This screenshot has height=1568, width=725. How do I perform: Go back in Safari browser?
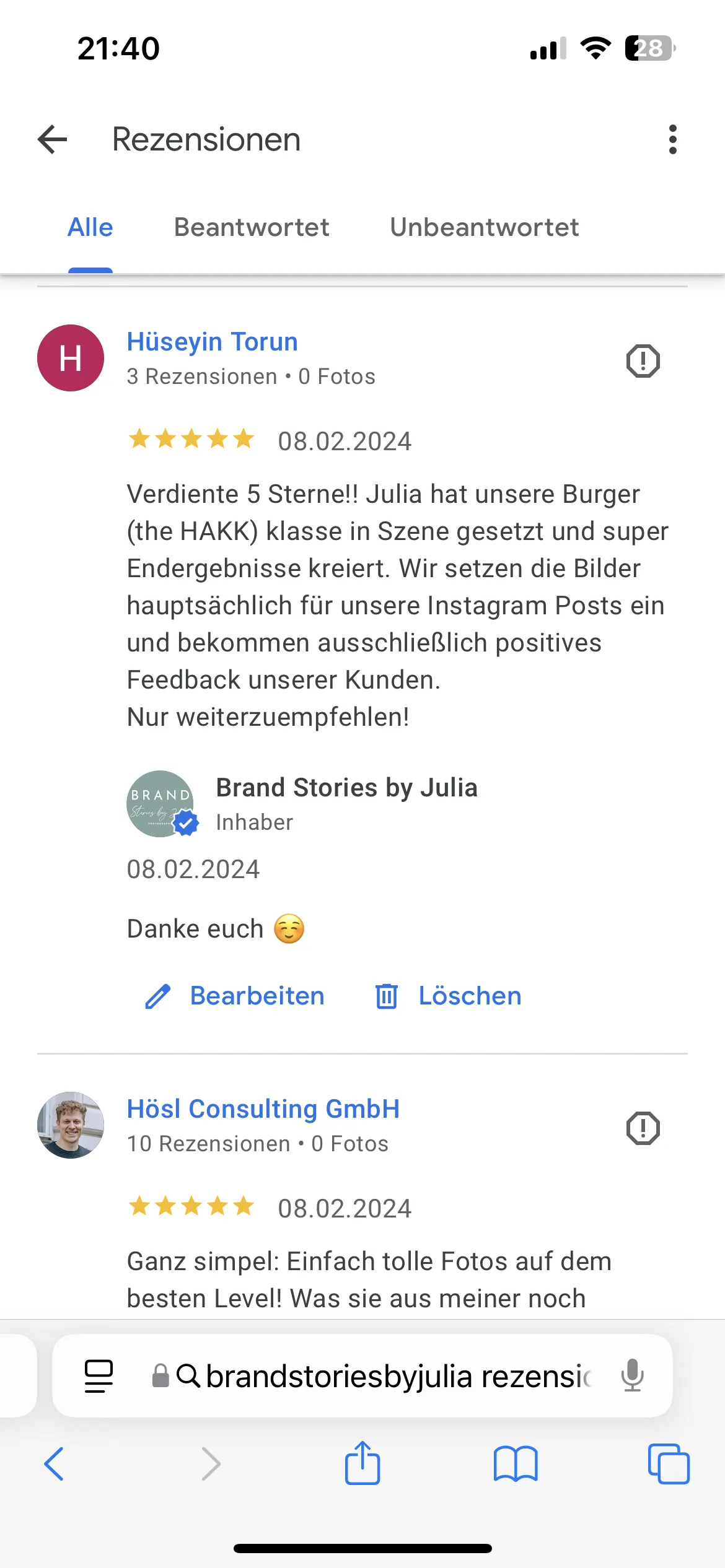55,1464
